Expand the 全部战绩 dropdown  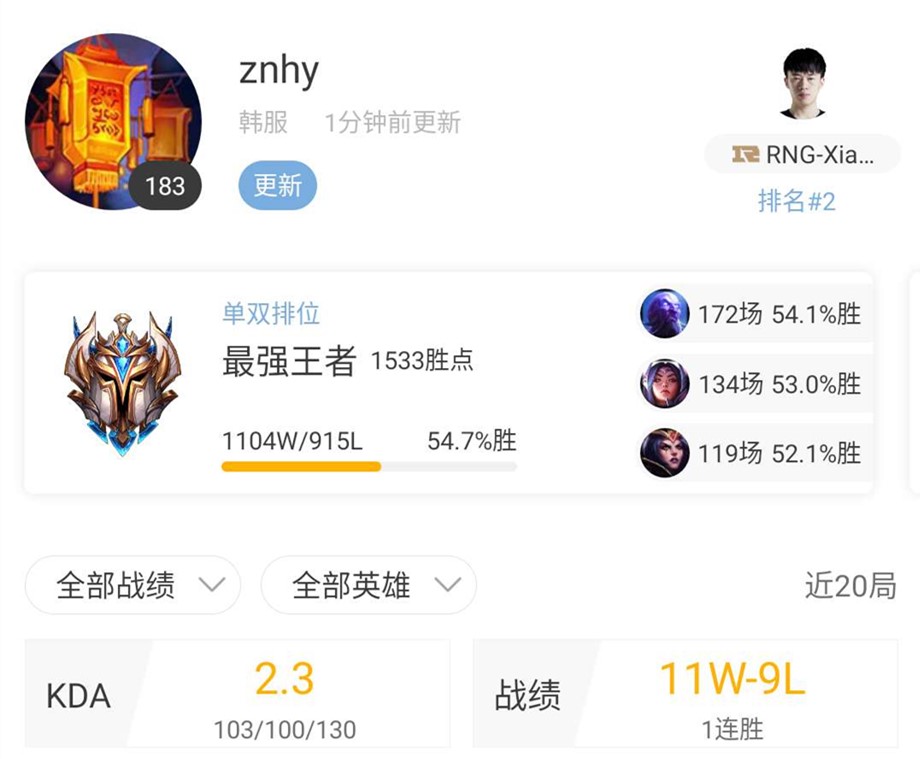click(133, 585)
